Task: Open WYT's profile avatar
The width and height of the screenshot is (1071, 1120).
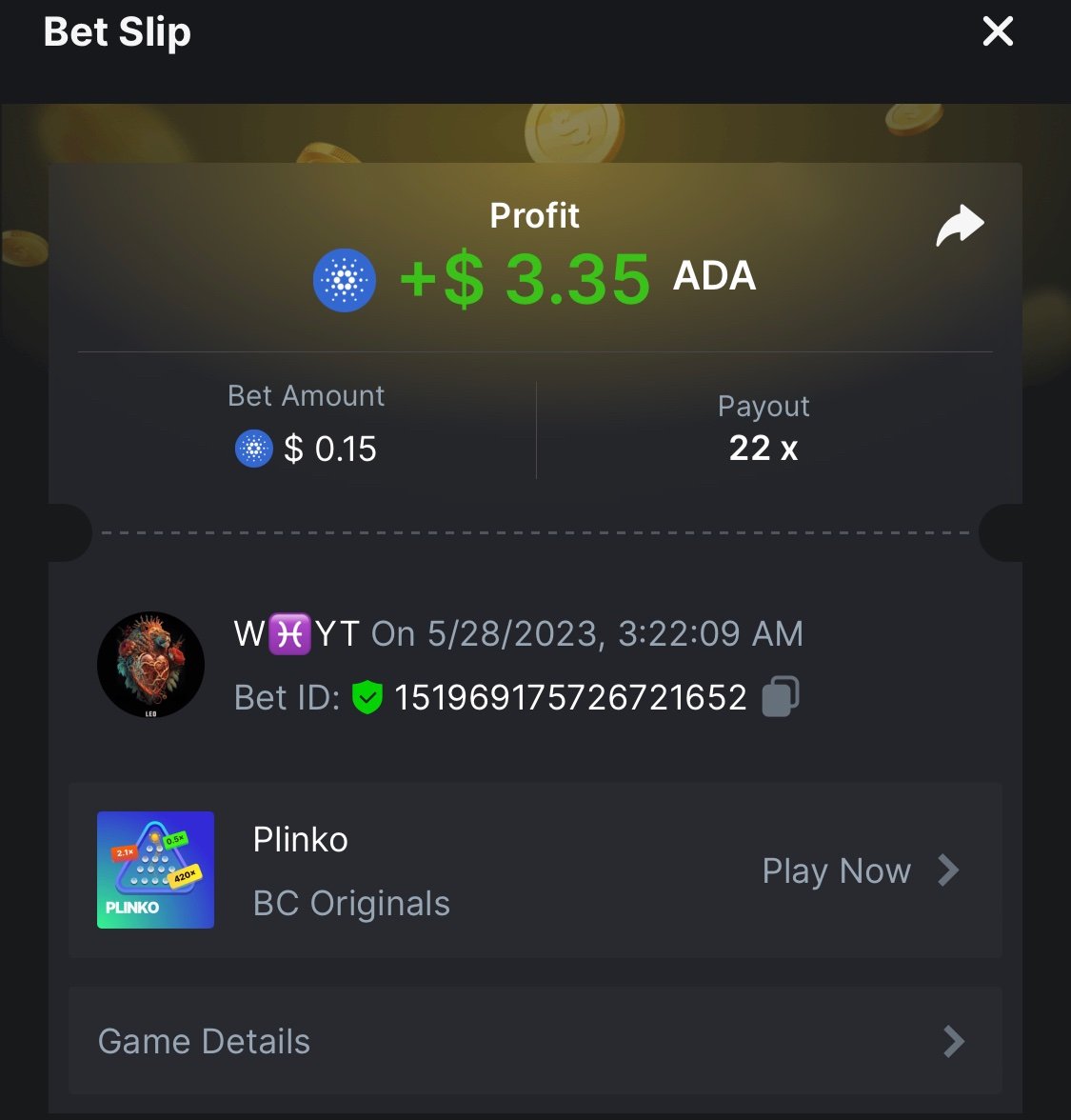Action: 150,665
